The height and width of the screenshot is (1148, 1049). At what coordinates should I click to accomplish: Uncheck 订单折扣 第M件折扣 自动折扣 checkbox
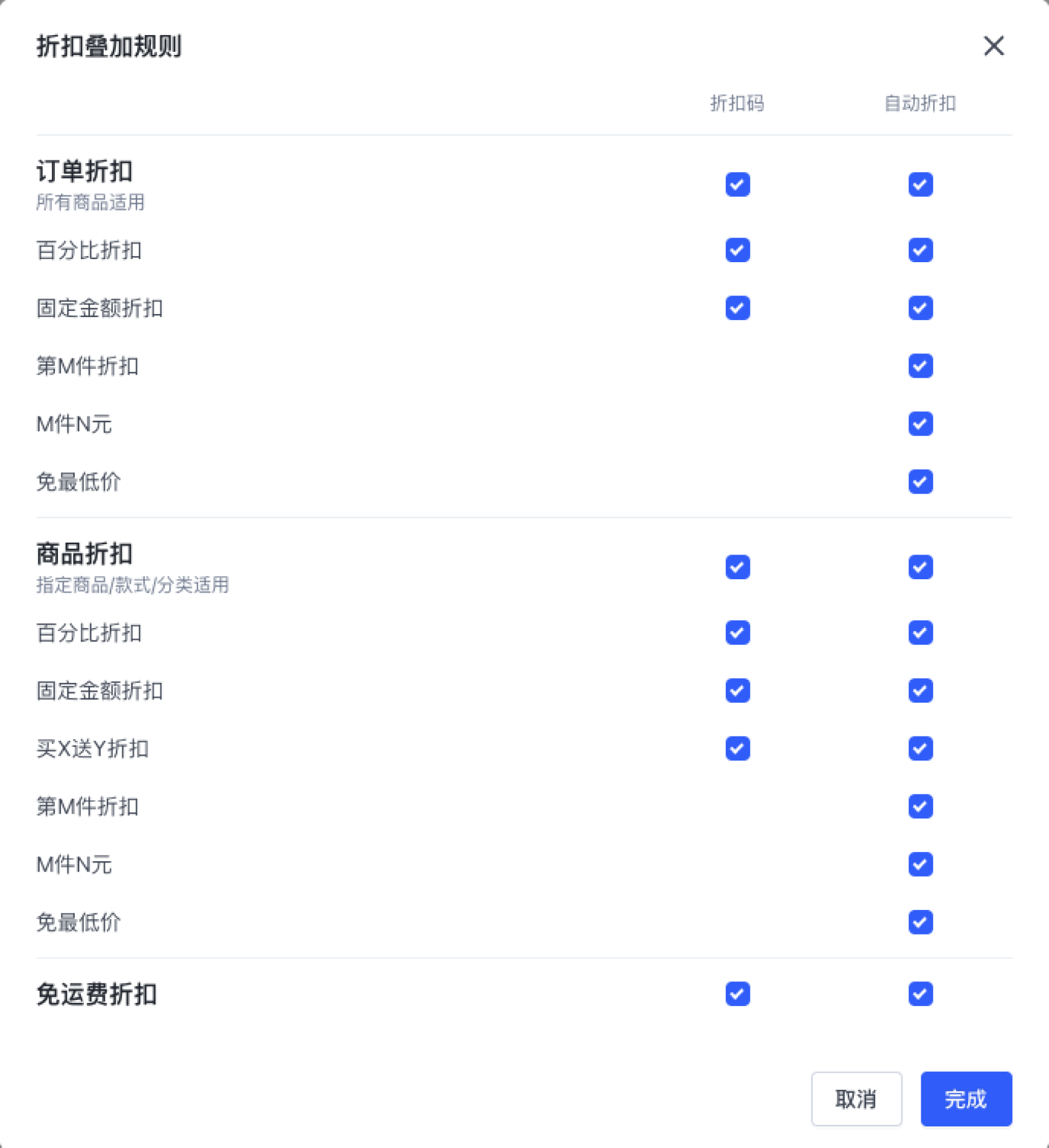[x=920, y=366]
